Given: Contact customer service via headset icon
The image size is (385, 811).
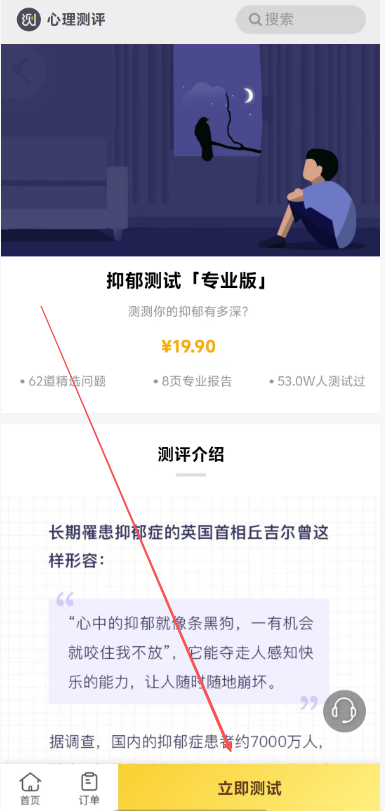Looking at the screenshot, I should click(345, 711).
